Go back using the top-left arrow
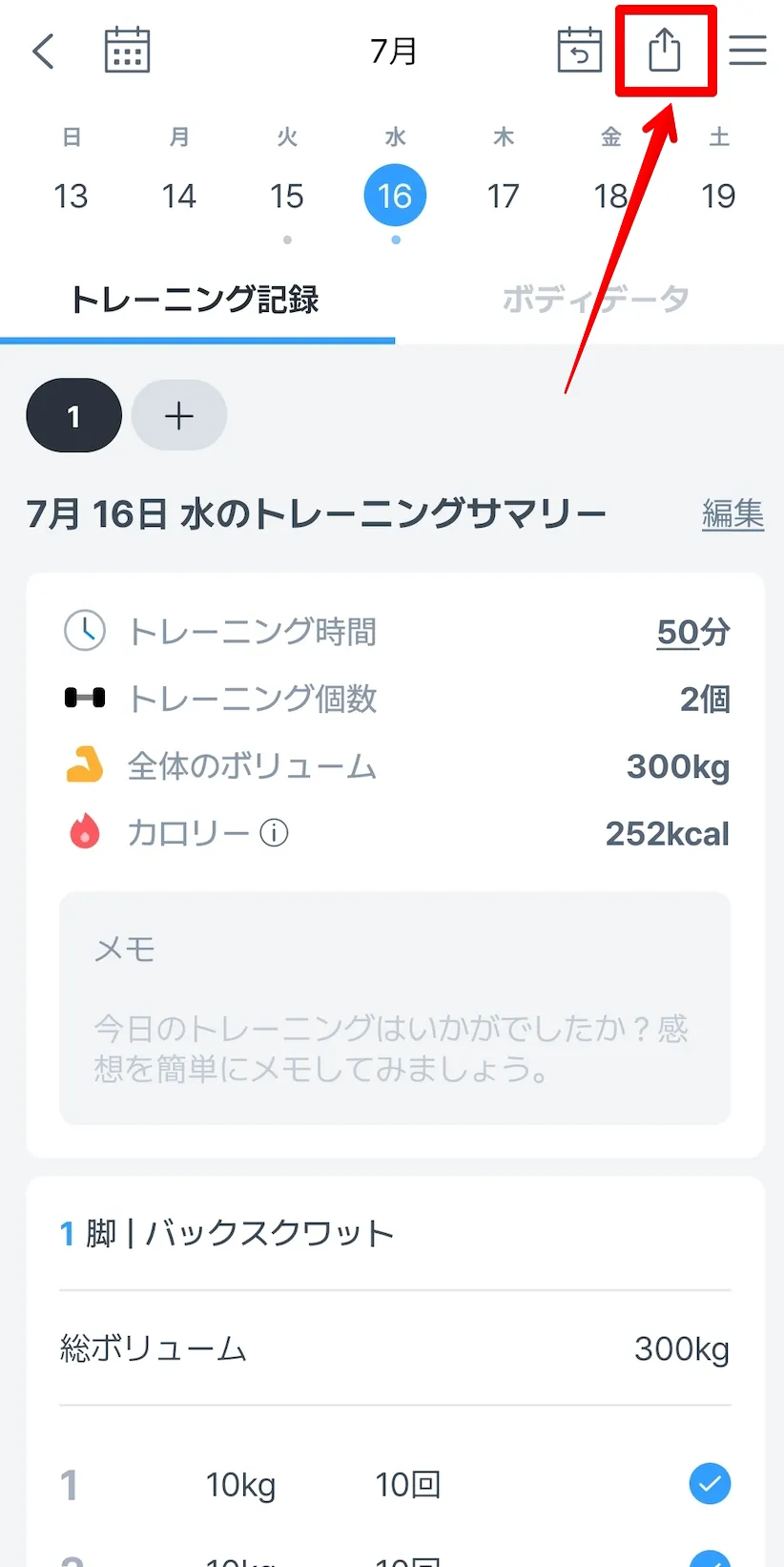 pyautogui.click(x=43, y=51)
